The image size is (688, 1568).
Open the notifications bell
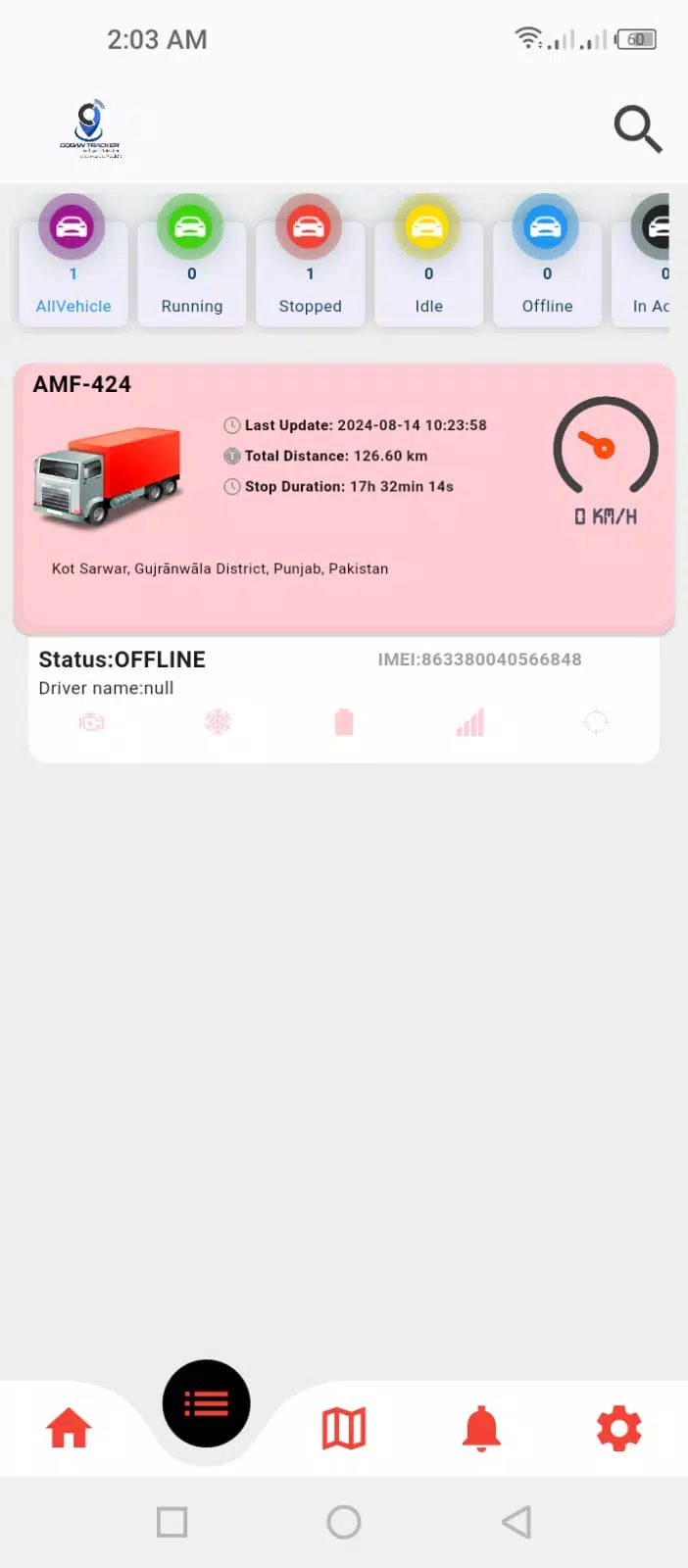pyautogui.click(x=481, y=1429)
